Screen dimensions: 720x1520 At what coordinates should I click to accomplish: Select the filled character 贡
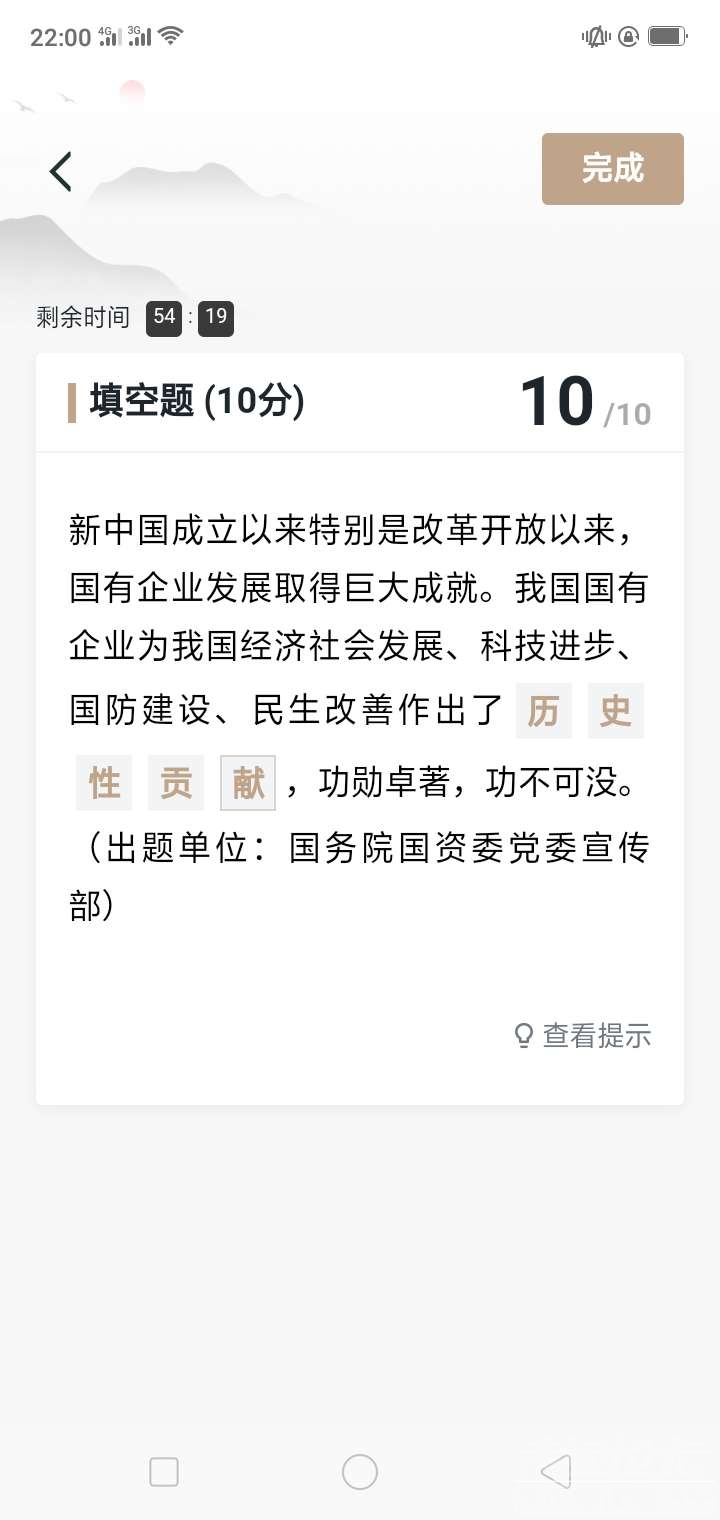coord(175,783)
